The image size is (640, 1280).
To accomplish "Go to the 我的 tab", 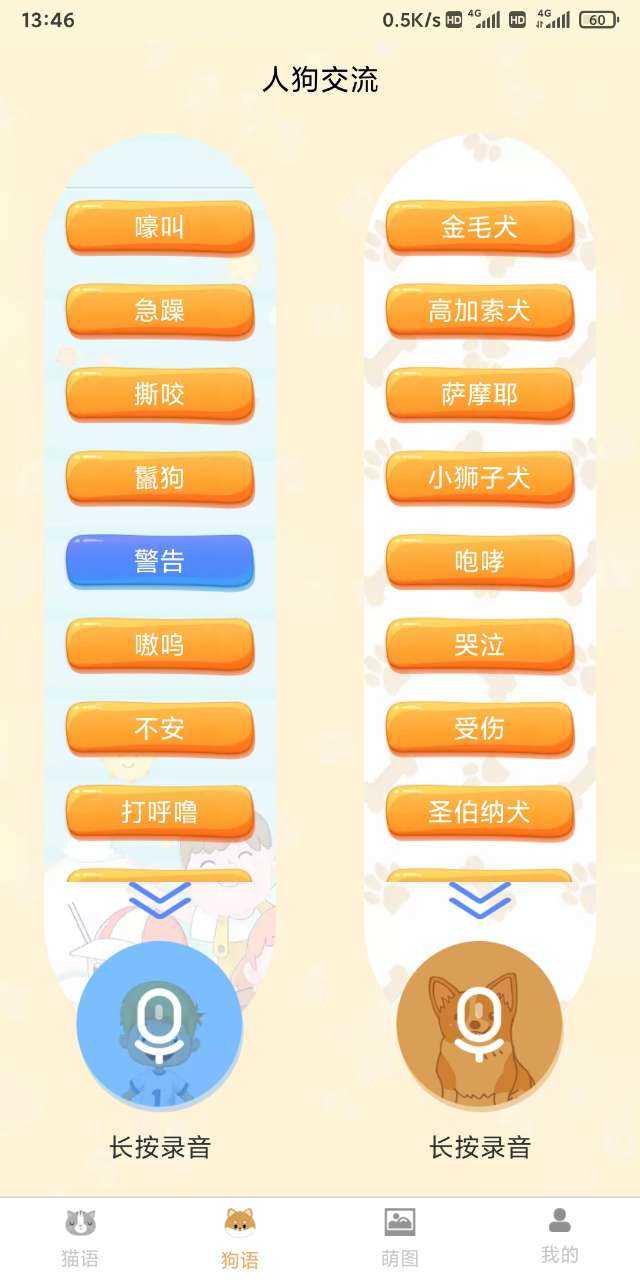I will (x=560, y=1236).
